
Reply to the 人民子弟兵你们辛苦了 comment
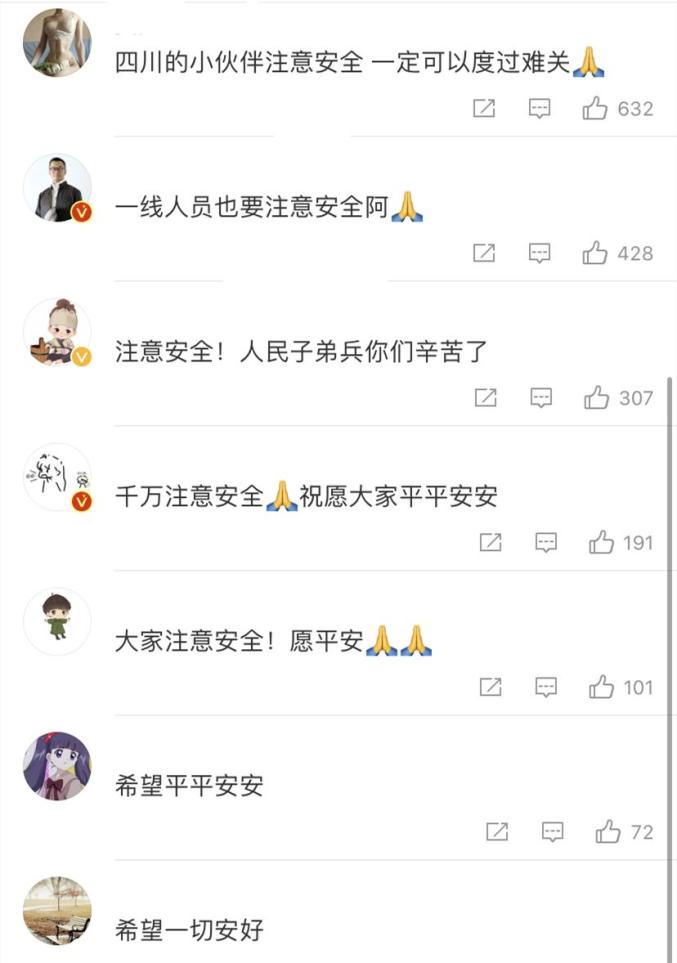click(x=541, y=398)
